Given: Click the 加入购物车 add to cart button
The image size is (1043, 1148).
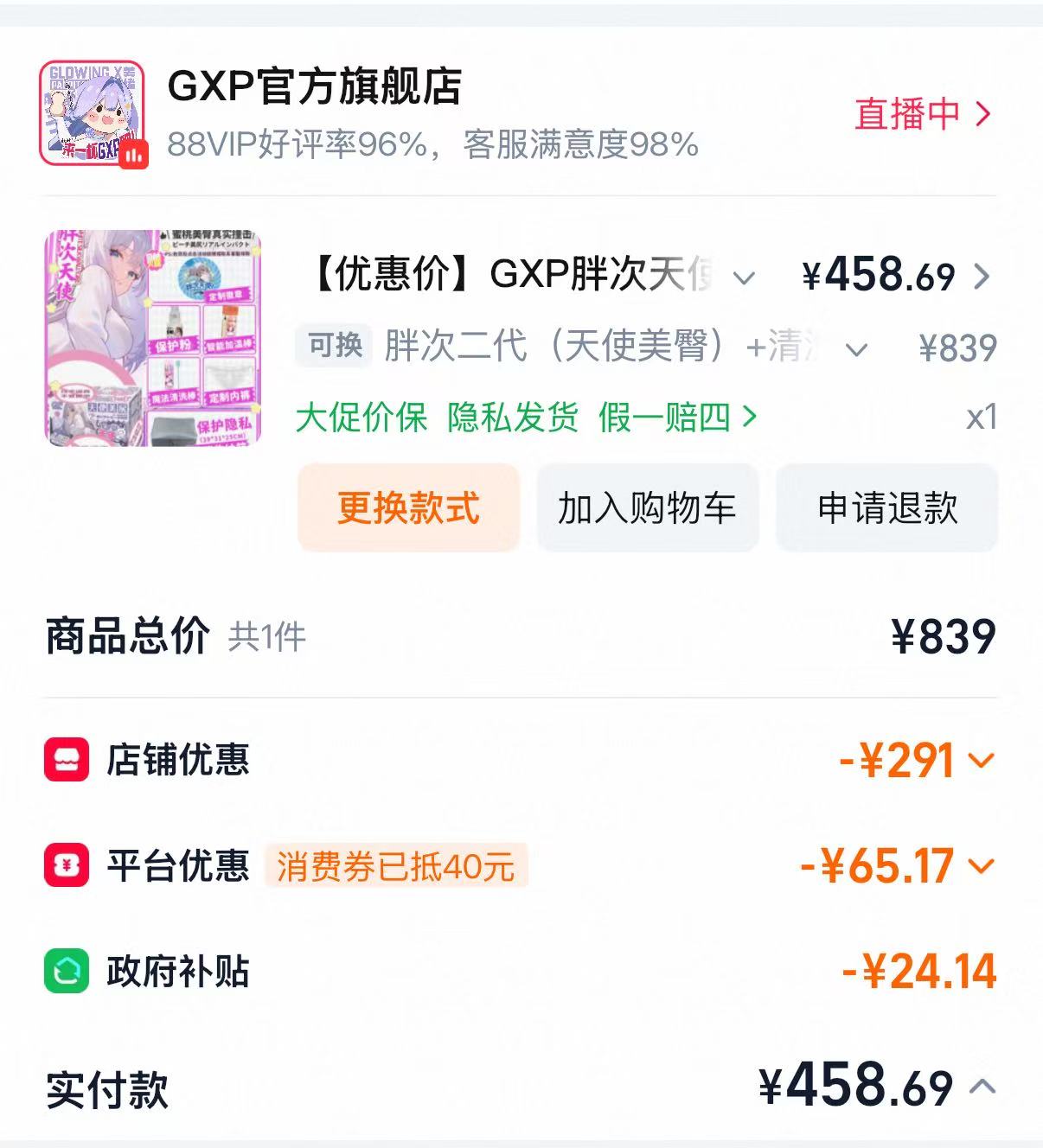Looking at the screenshot, I should pyautogui.click(x=648, y=509).
